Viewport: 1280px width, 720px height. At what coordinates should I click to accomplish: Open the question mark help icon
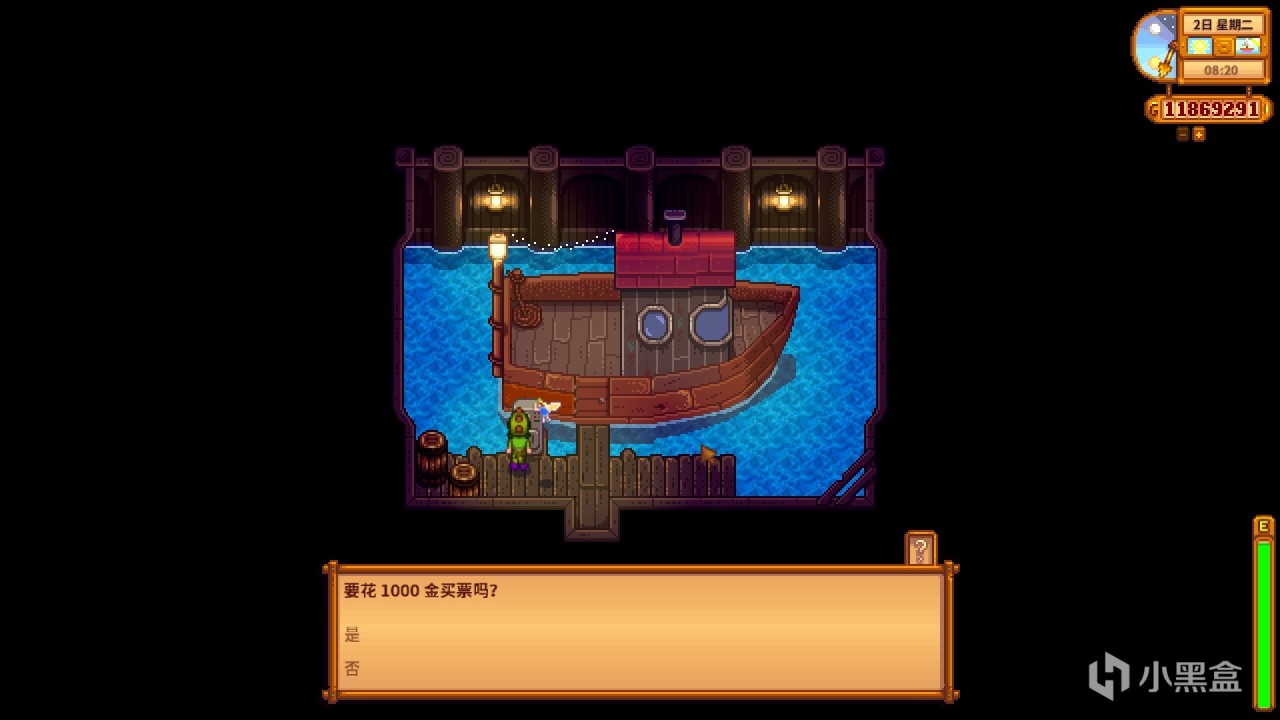(x=920, y=549)
